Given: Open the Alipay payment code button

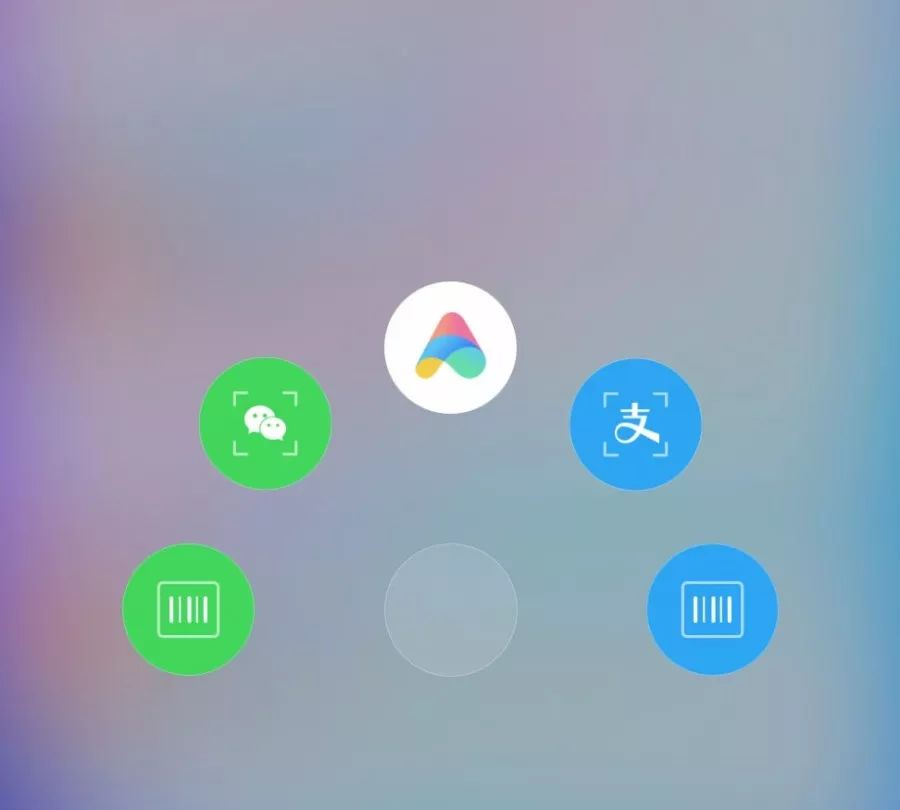Looking at the screenshot, I should coord(712,609).
